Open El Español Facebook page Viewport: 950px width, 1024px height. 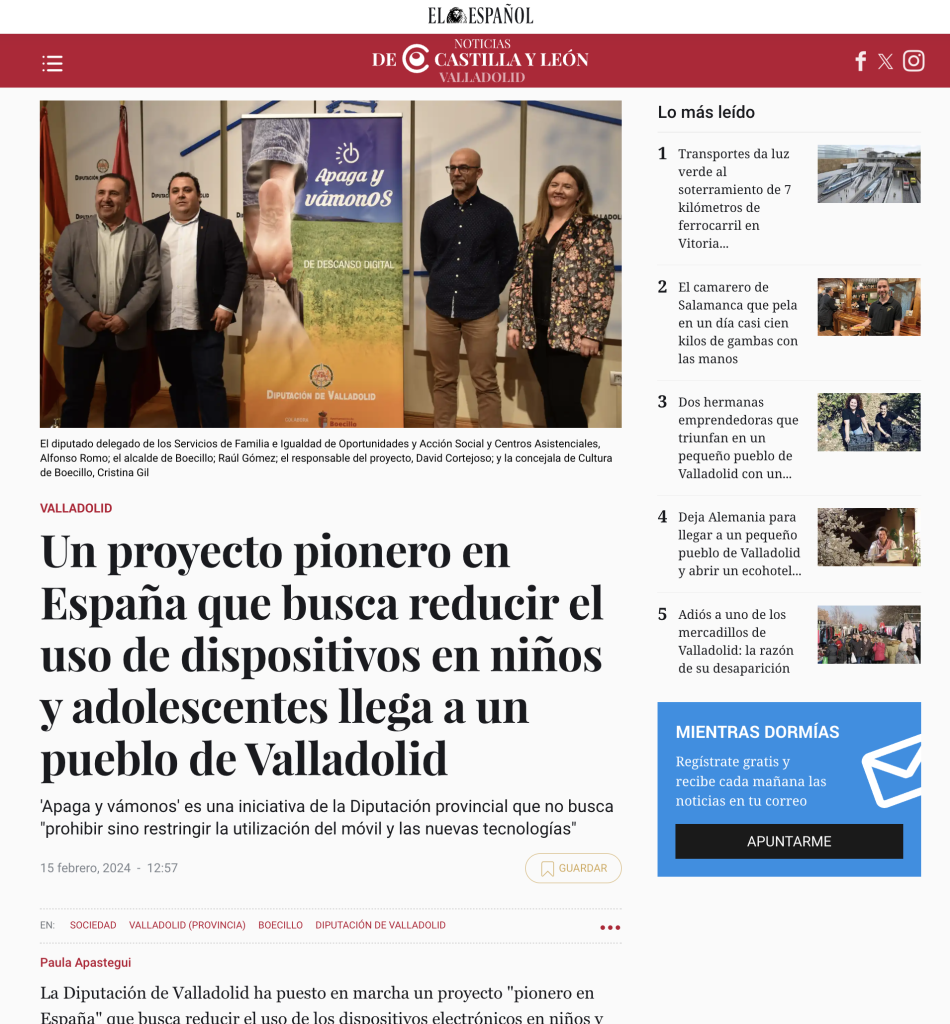pos(860,61)
